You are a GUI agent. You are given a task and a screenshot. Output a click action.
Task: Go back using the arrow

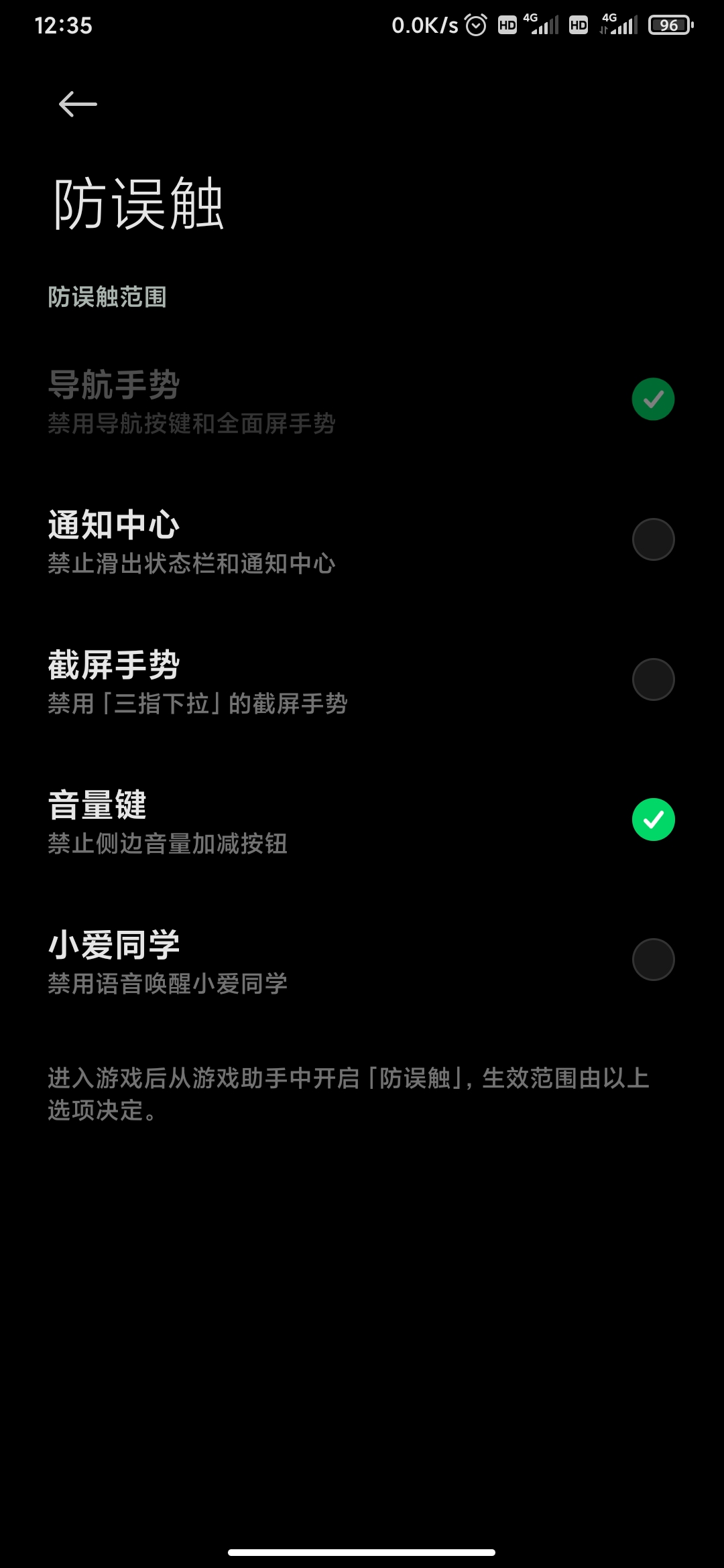click(x=78, y=105)
